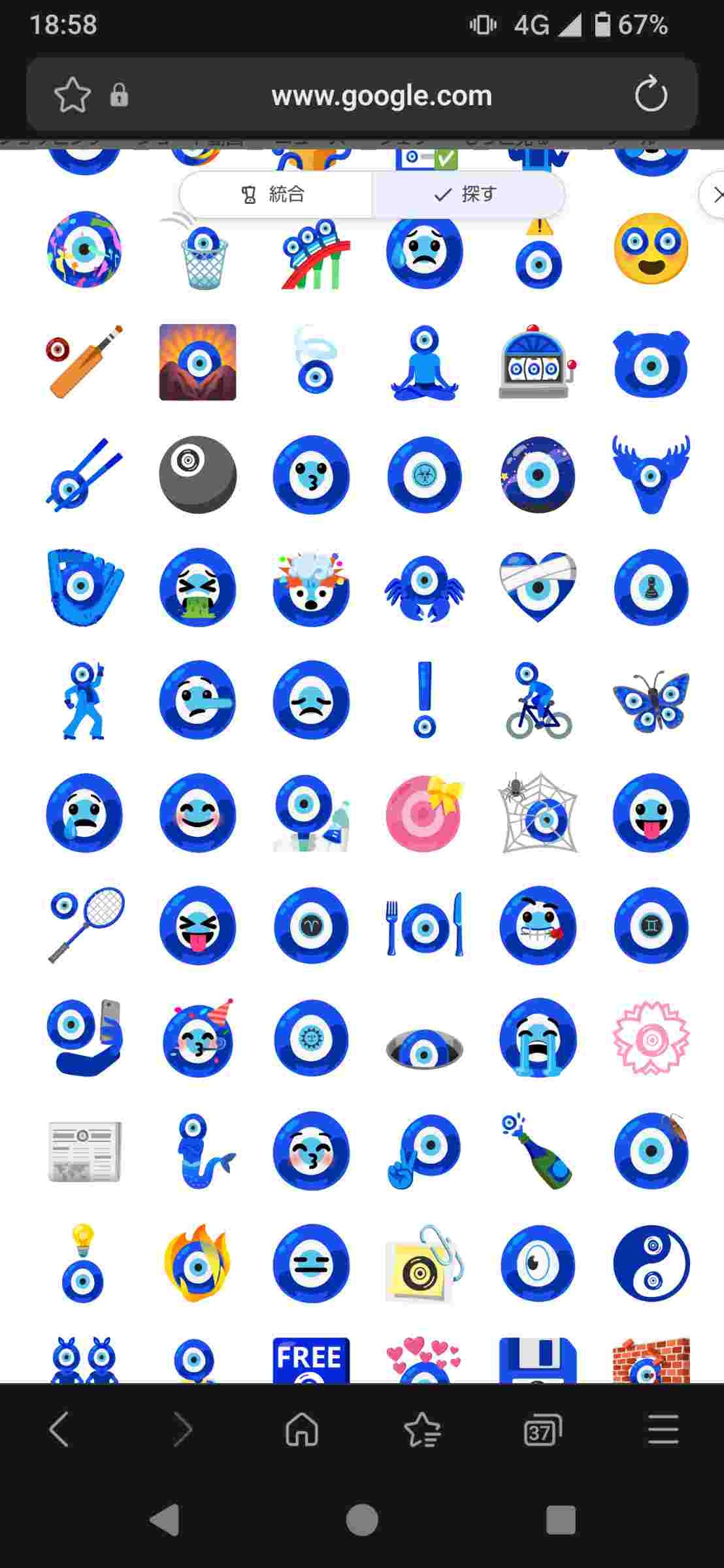Open the browser bookmarks list
Viewport: 724px width, 1568px height.
tap(422, 1431)
